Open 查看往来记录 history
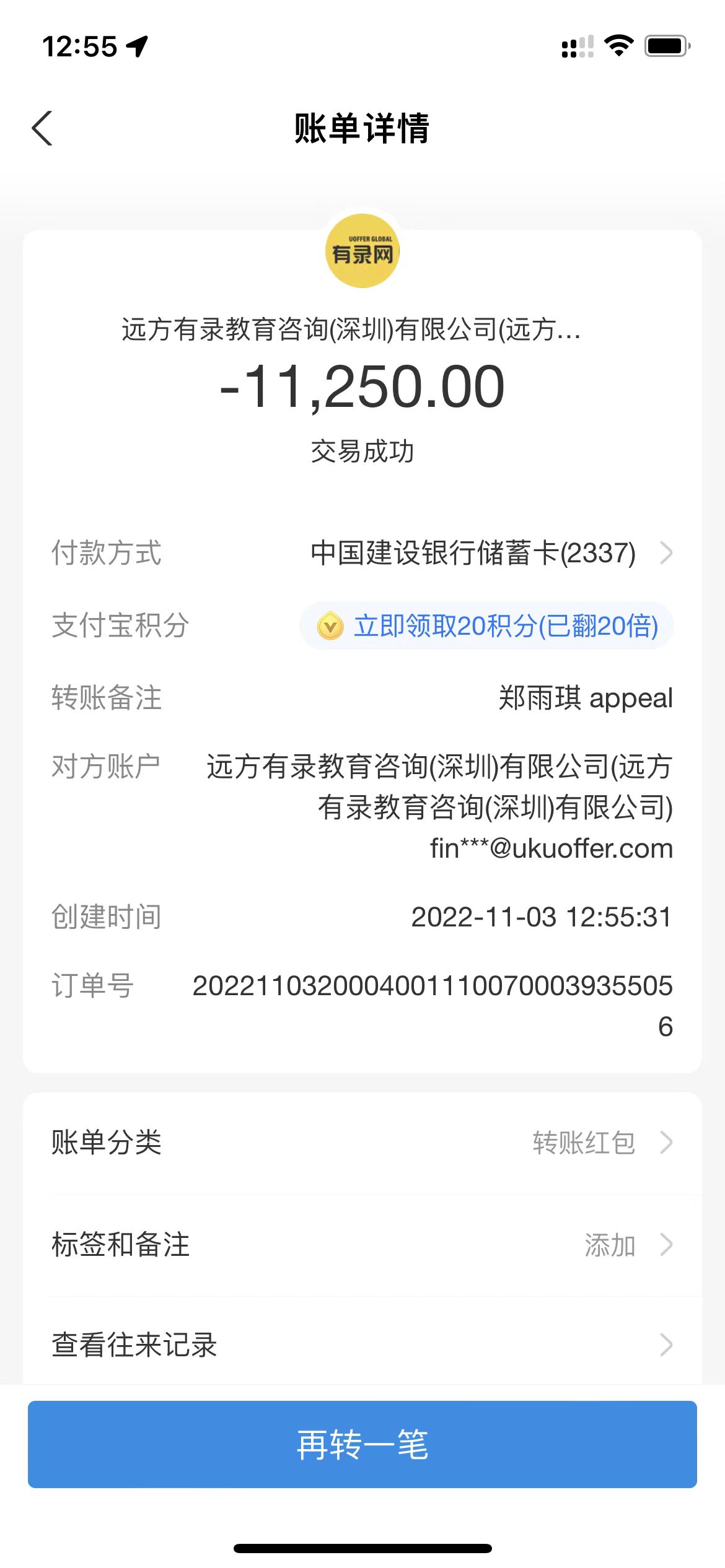 pyautogui.click(x=362, y=1345)
